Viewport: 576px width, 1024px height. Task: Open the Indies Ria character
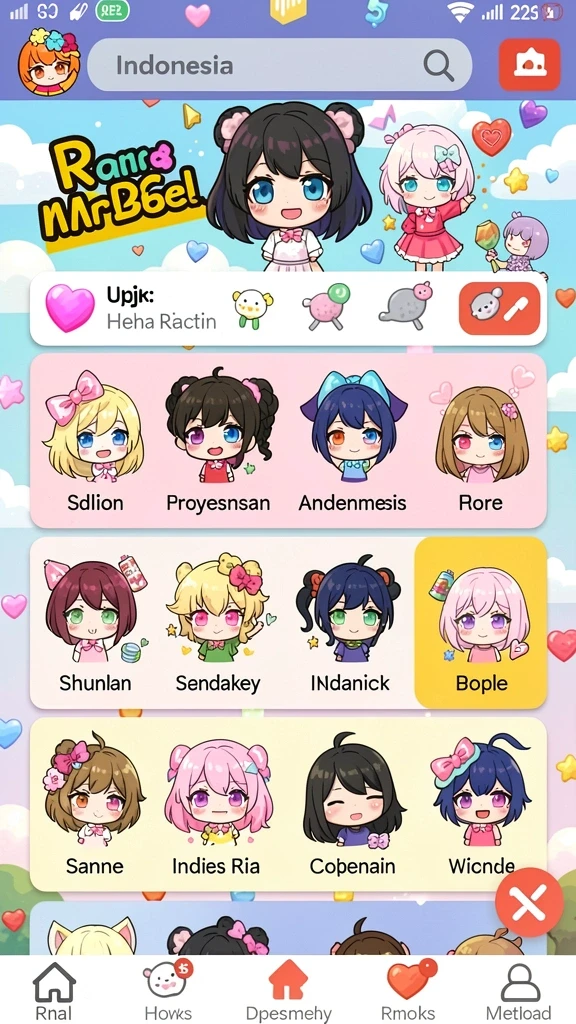216,805
